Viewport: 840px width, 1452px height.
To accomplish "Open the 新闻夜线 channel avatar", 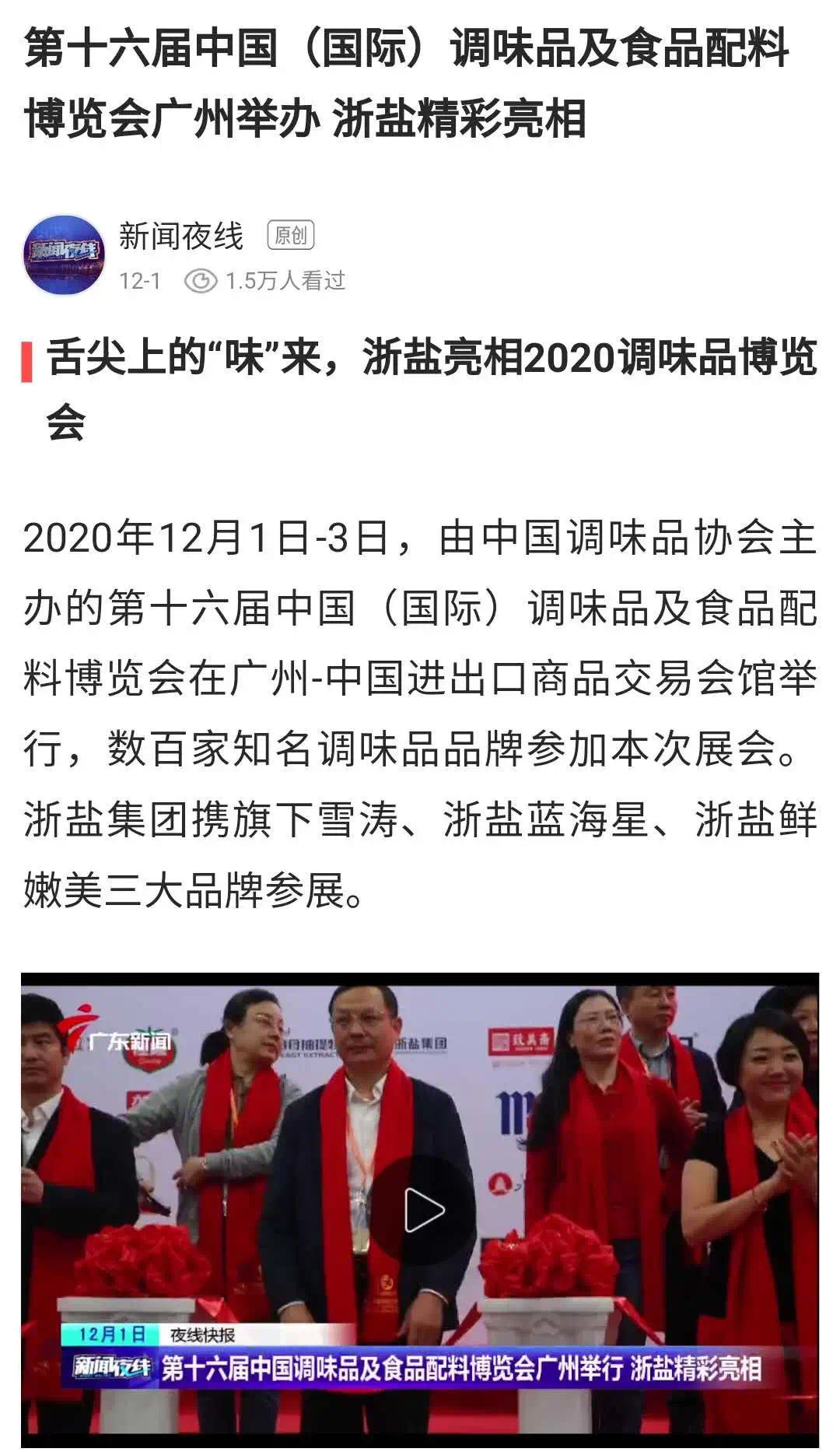I will 65,255.
